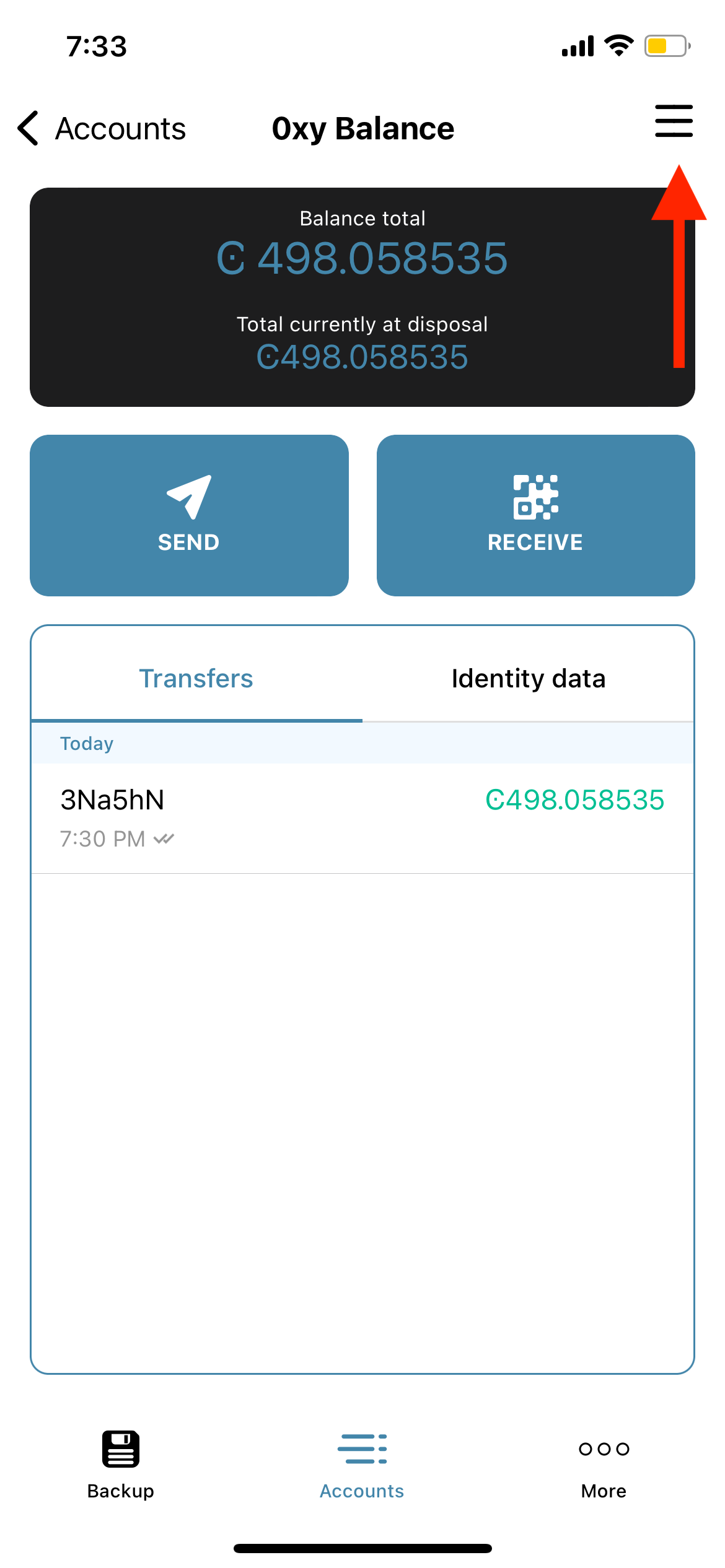The width and height of the screenshot is (725, 1568).
Task: Switch to the Identity data tab
Action: (528, 679)
